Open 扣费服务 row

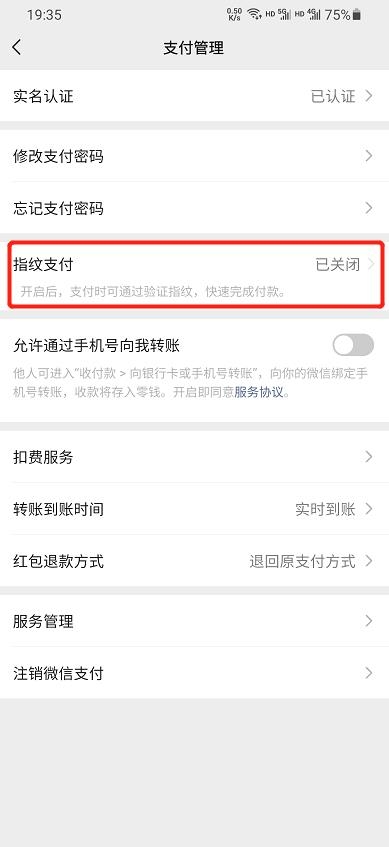click(194, 457)
